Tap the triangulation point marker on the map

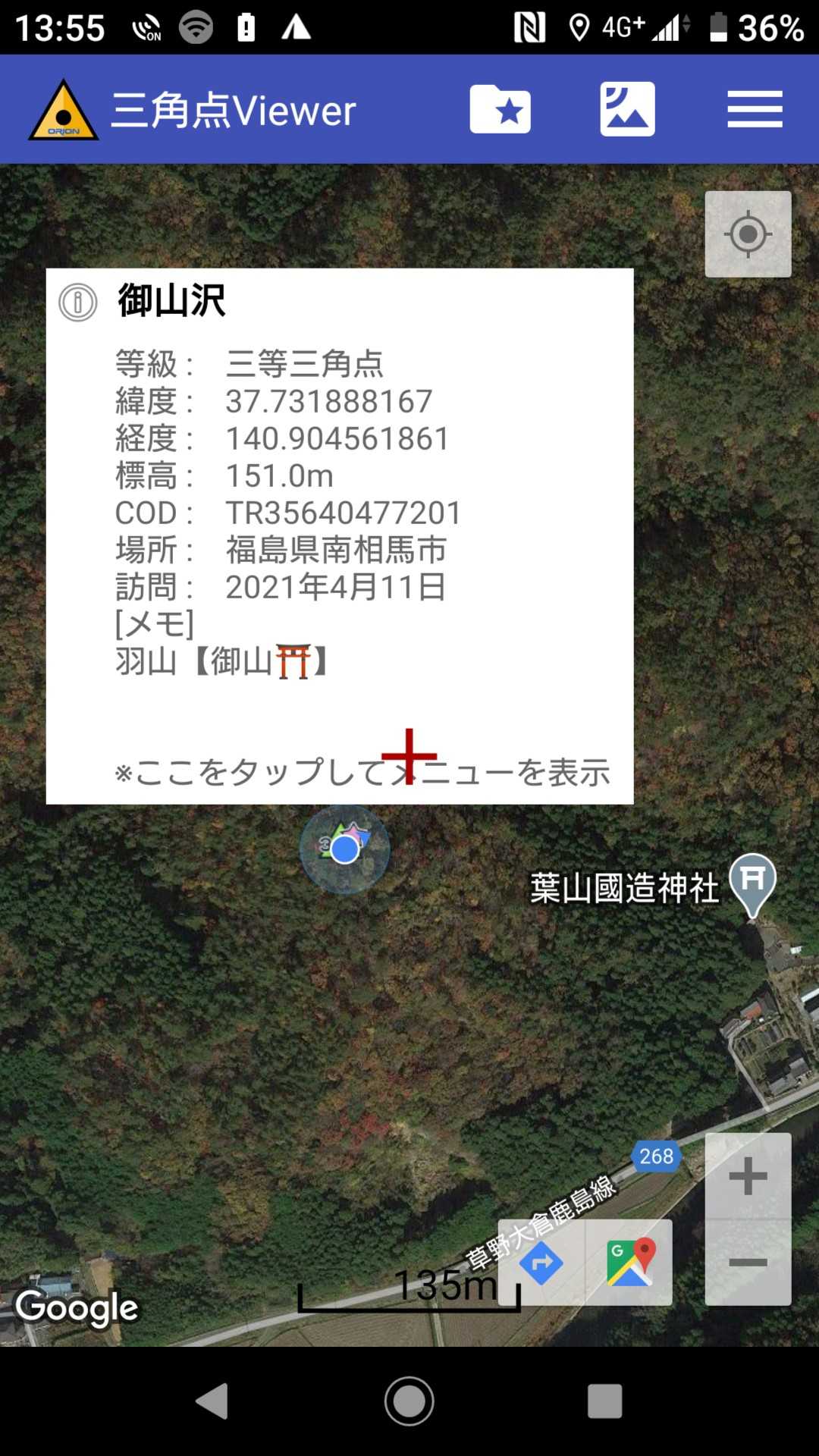pos(344,849)
